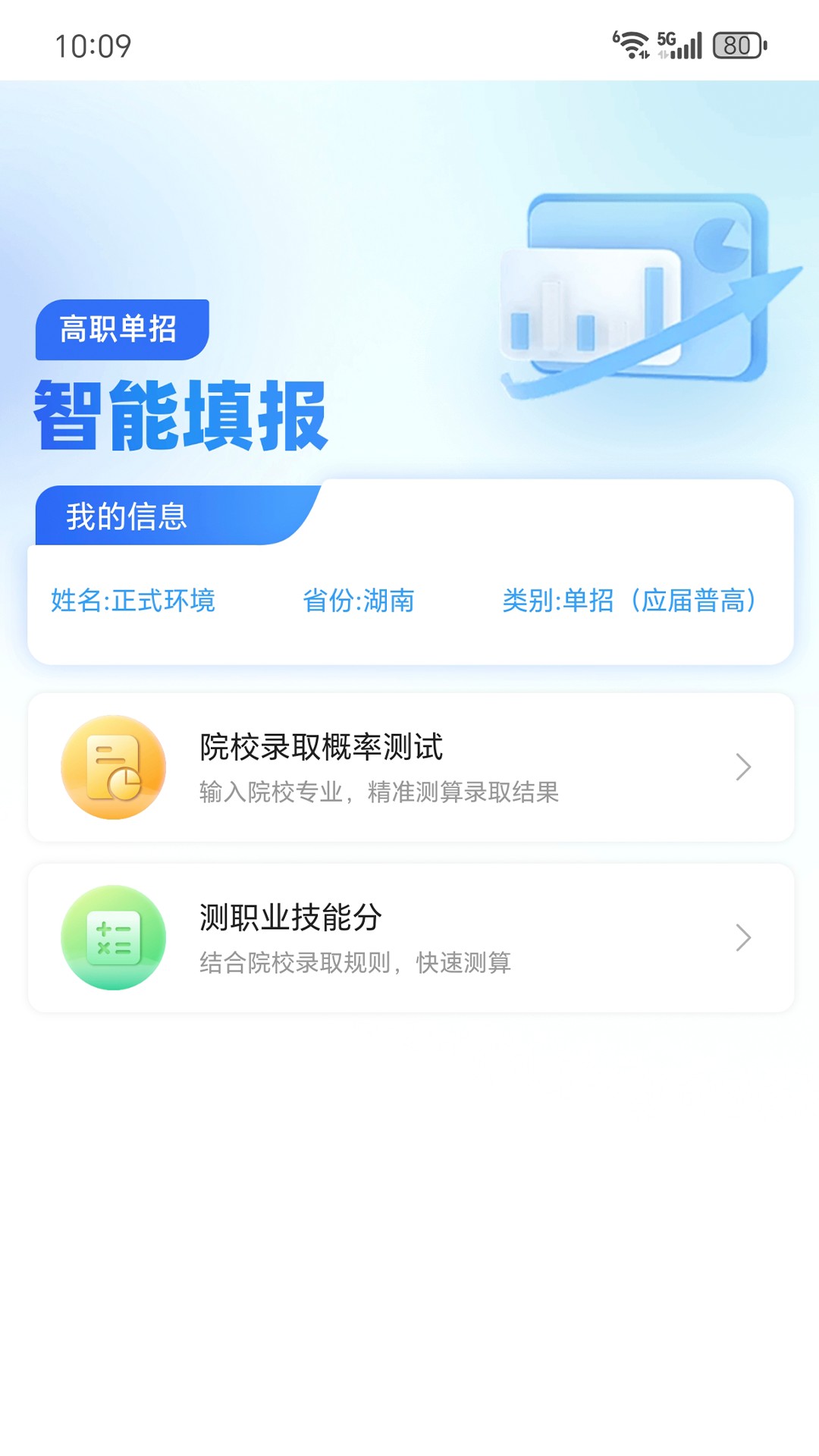The width and height of the screenshot is (819, 1456).
Task: Open the 院校录取概率测试 orange document icon
Action: coord(112,767)
